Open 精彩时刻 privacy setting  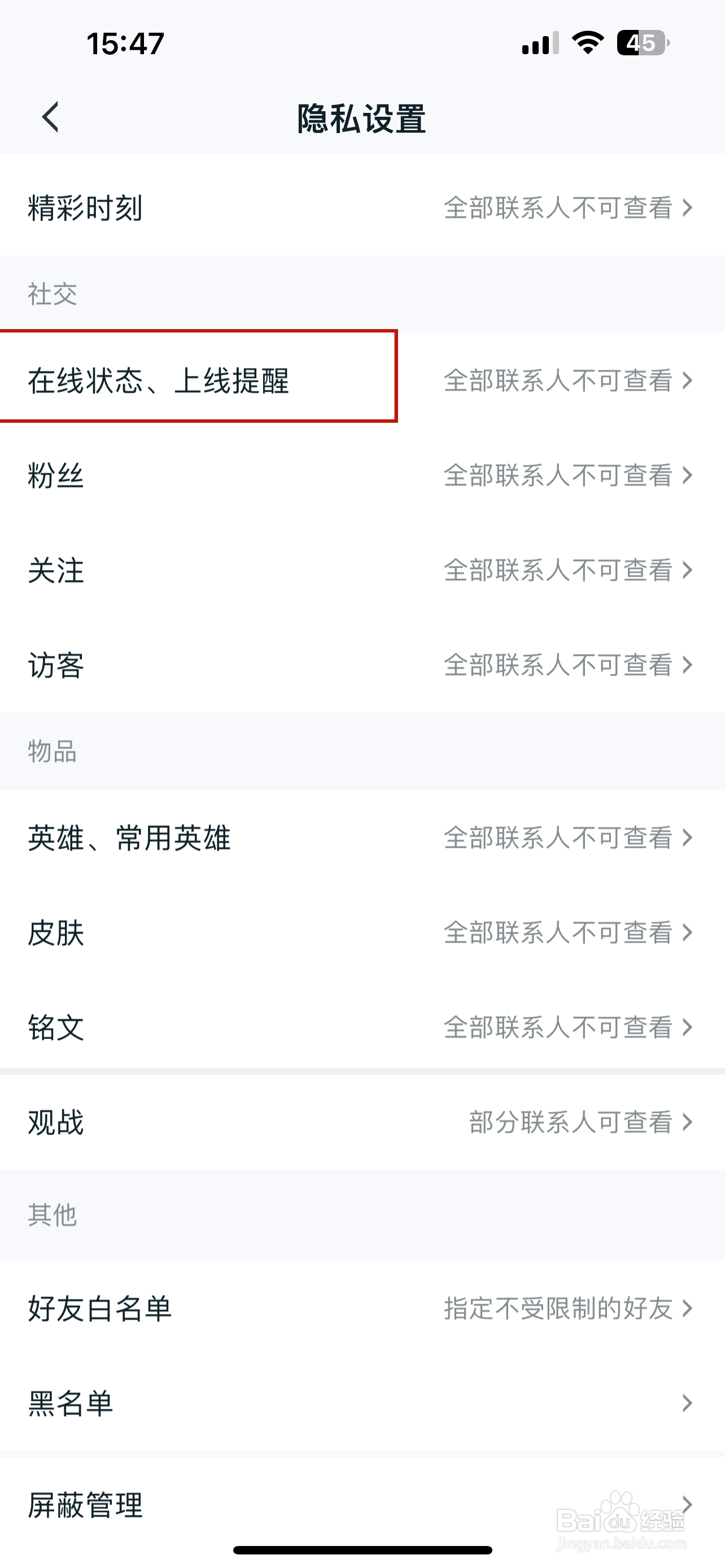click(x=362, y=208)
